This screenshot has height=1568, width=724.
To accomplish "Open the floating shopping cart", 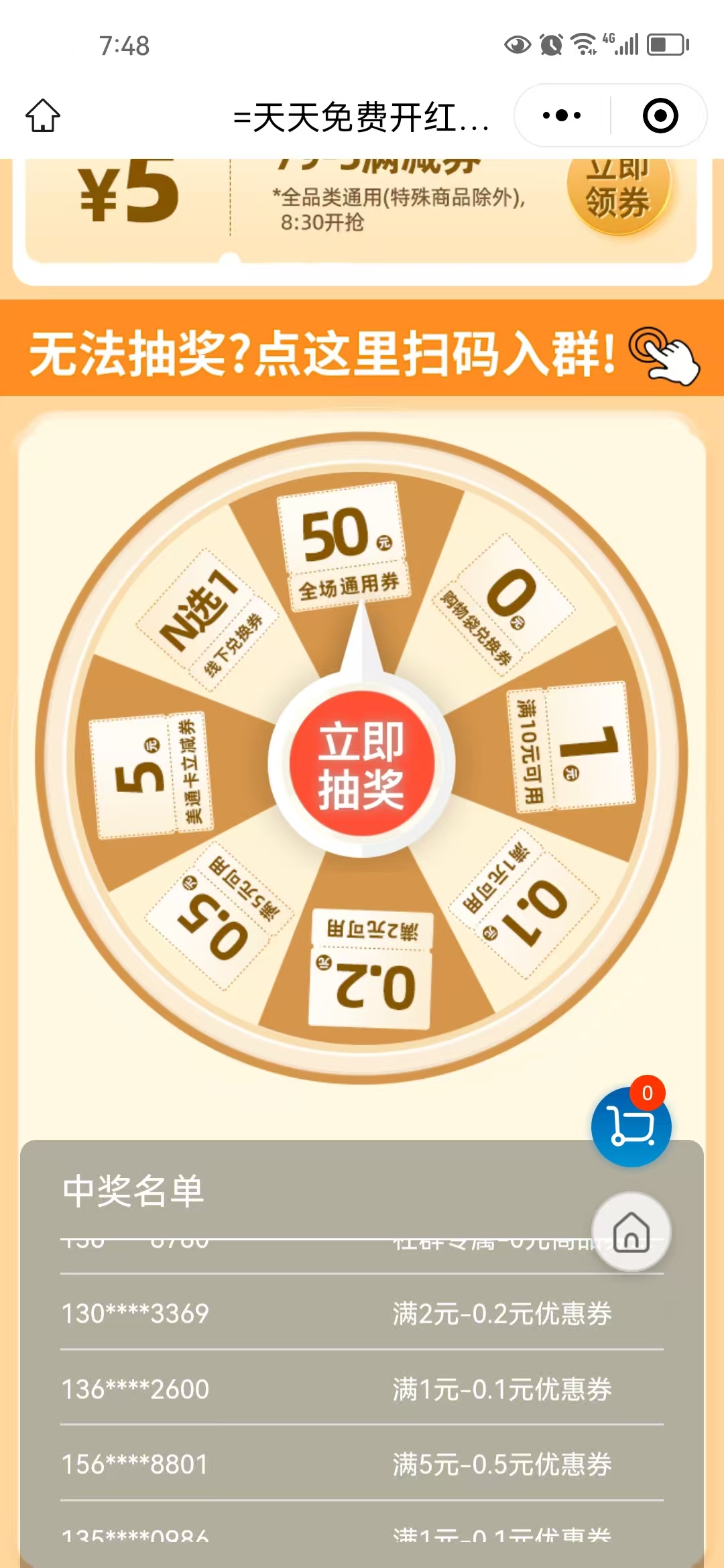I will [x=630, y=1126].
